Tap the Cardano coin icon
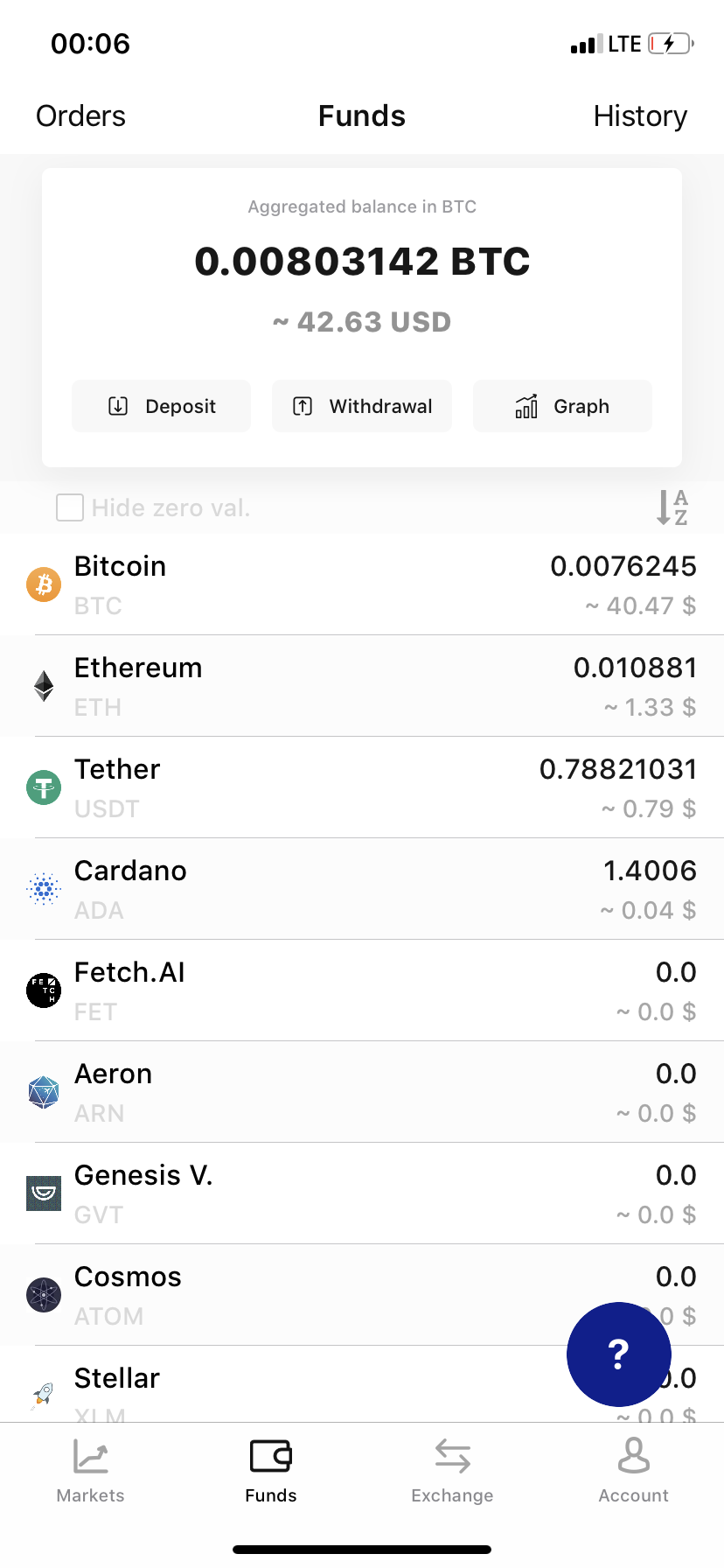The width and height of the screenshot is (724, 1568). [44, 889]
